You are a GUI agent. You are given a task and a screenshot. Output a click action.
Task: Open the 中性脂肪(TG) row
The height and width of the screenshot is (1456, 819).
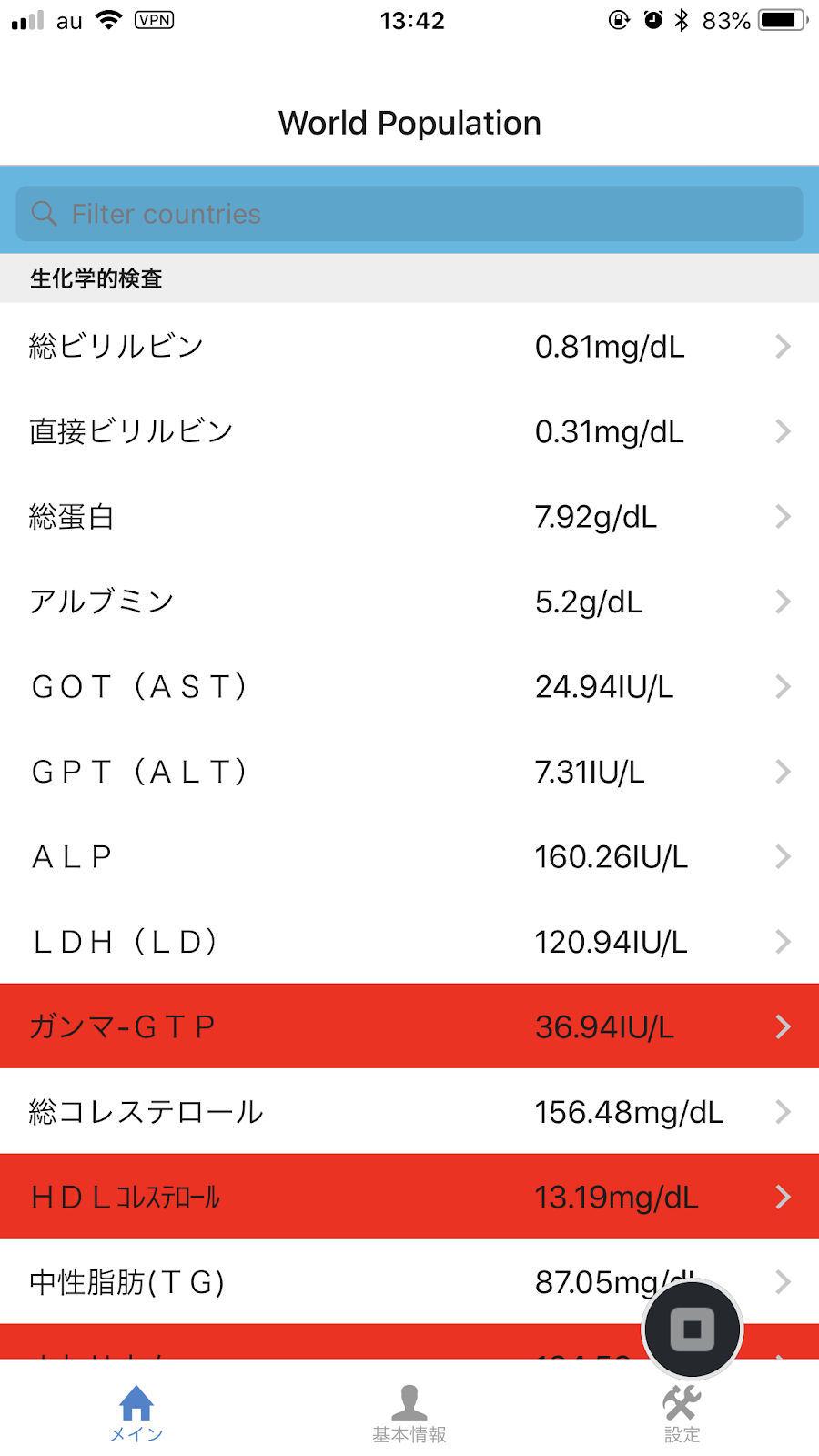click(409, 1281)
